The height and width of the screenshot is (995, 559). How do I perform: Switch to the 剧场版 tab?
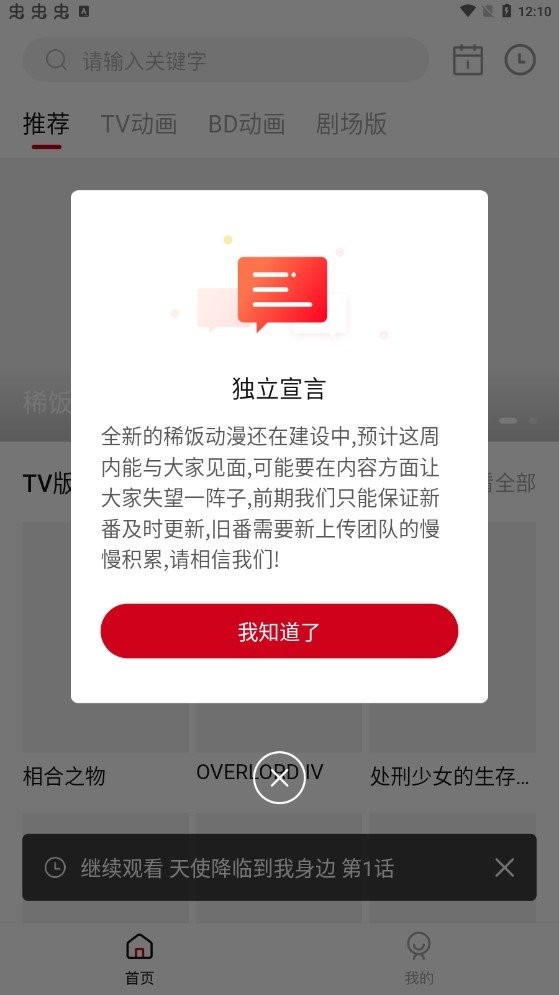coord(352,124)
